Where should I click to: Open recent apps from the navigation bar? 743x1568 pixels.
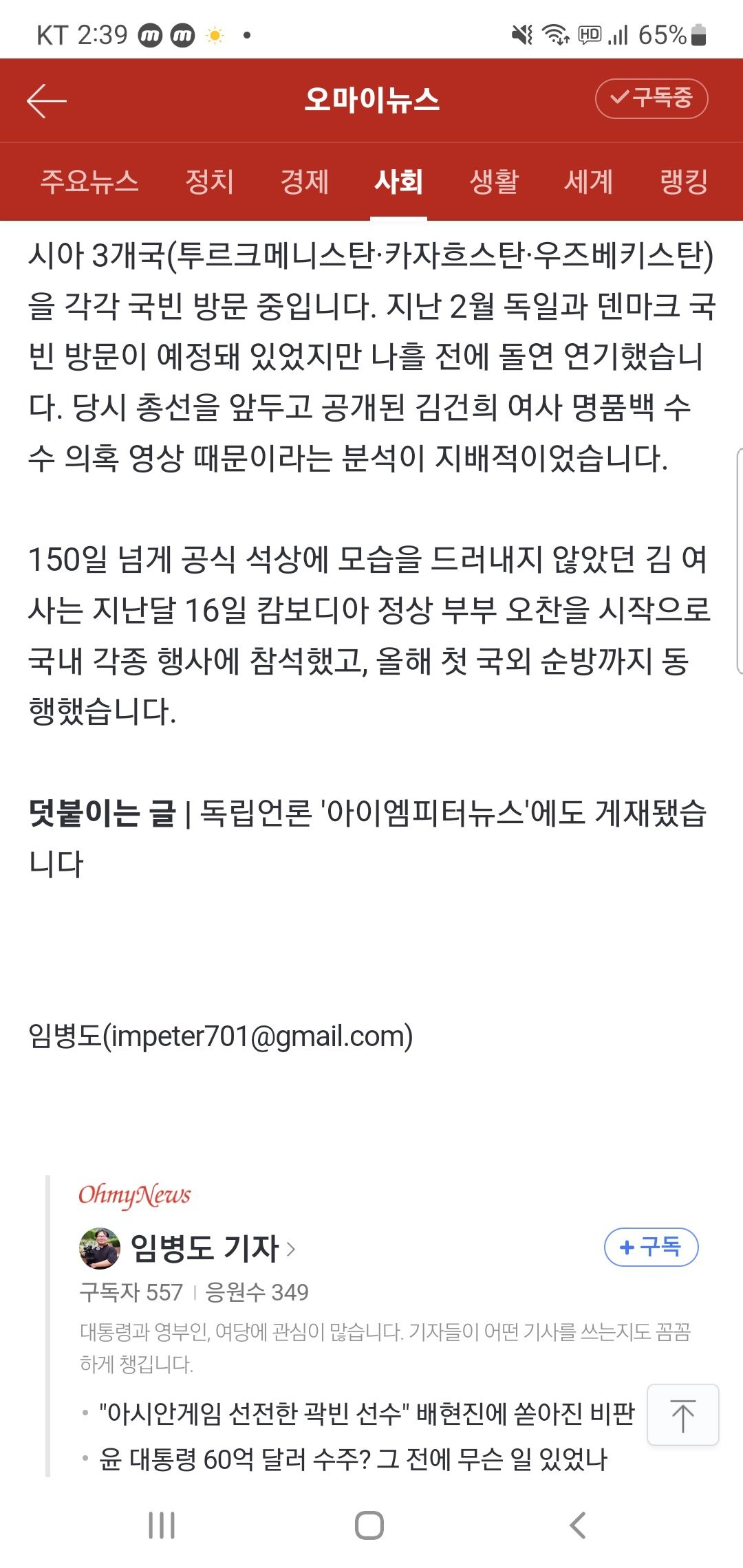162,1525
